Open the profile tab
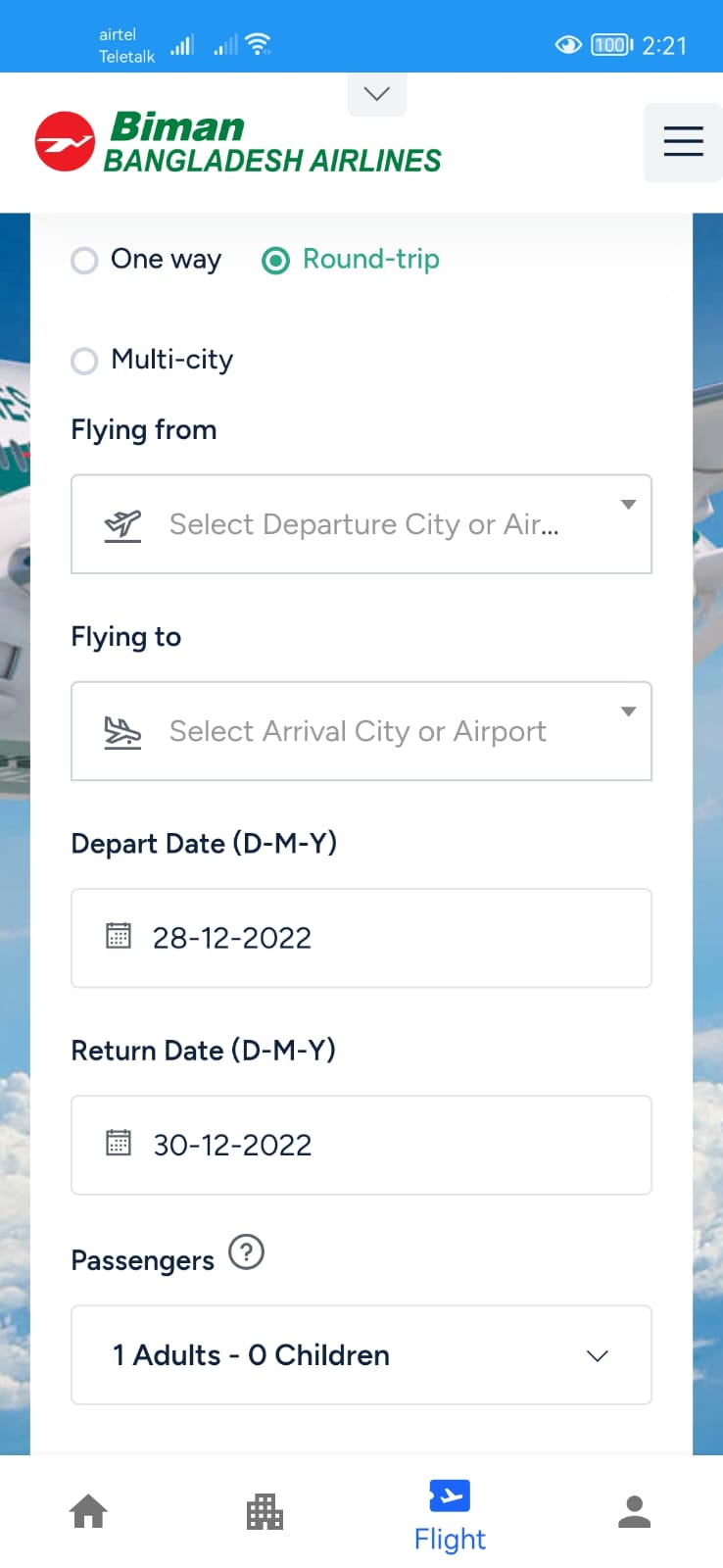The width and height of the screenshot is (723, 1568). pyautogui.click(x=635, y=1511)
